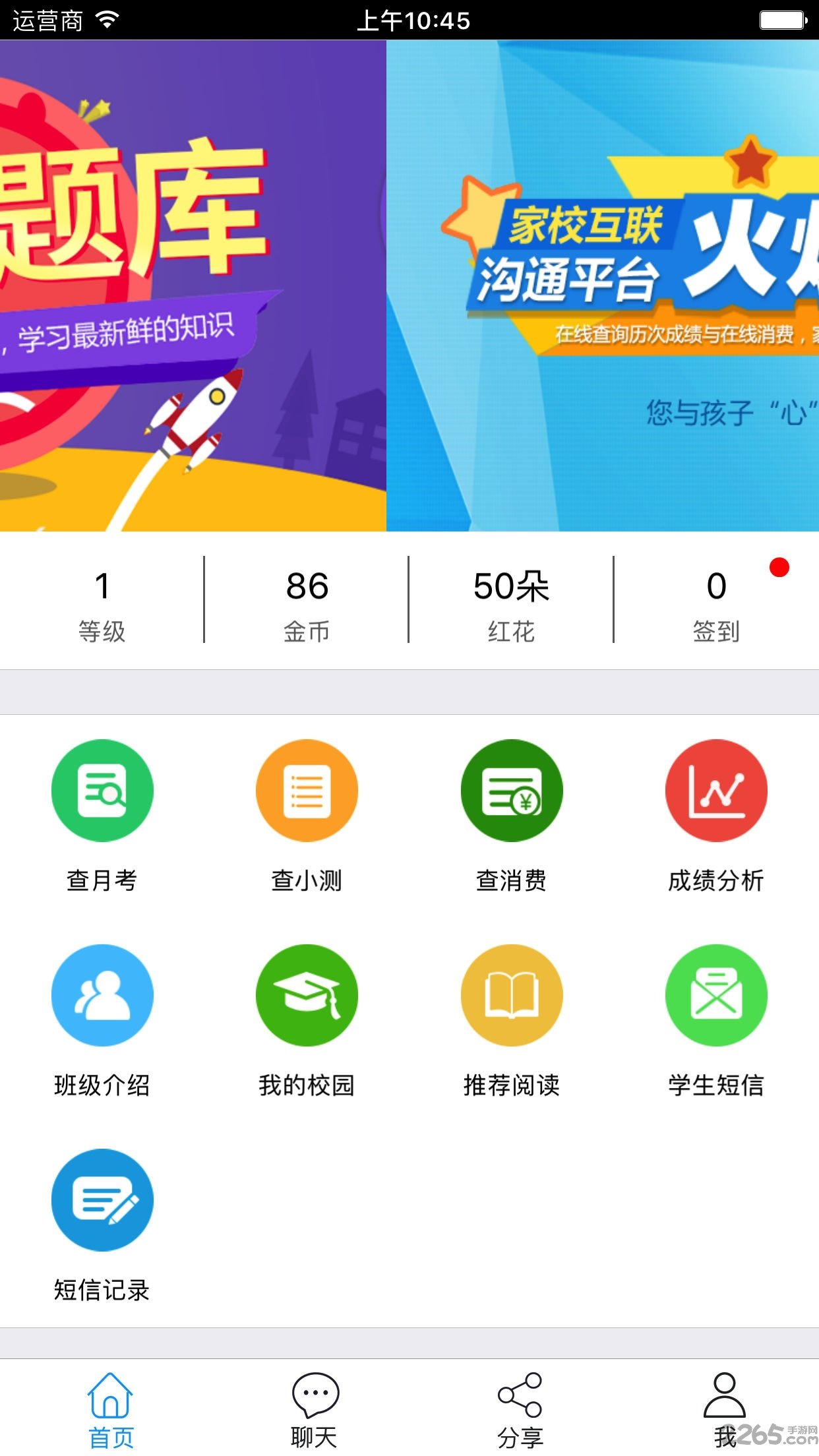Select the 推荐阅读 recommended reading icon

click(x=512, y=996)
